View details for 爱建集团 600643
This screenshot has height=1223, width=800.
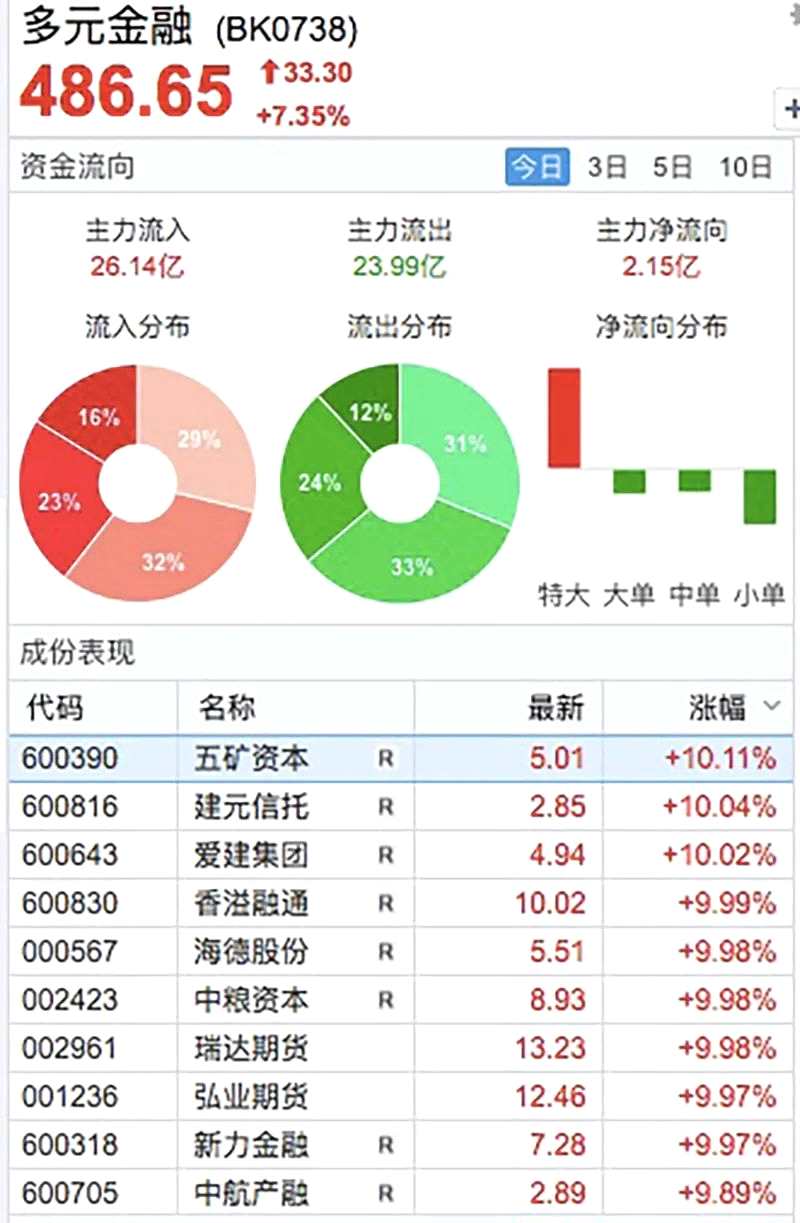pos(251,855)
